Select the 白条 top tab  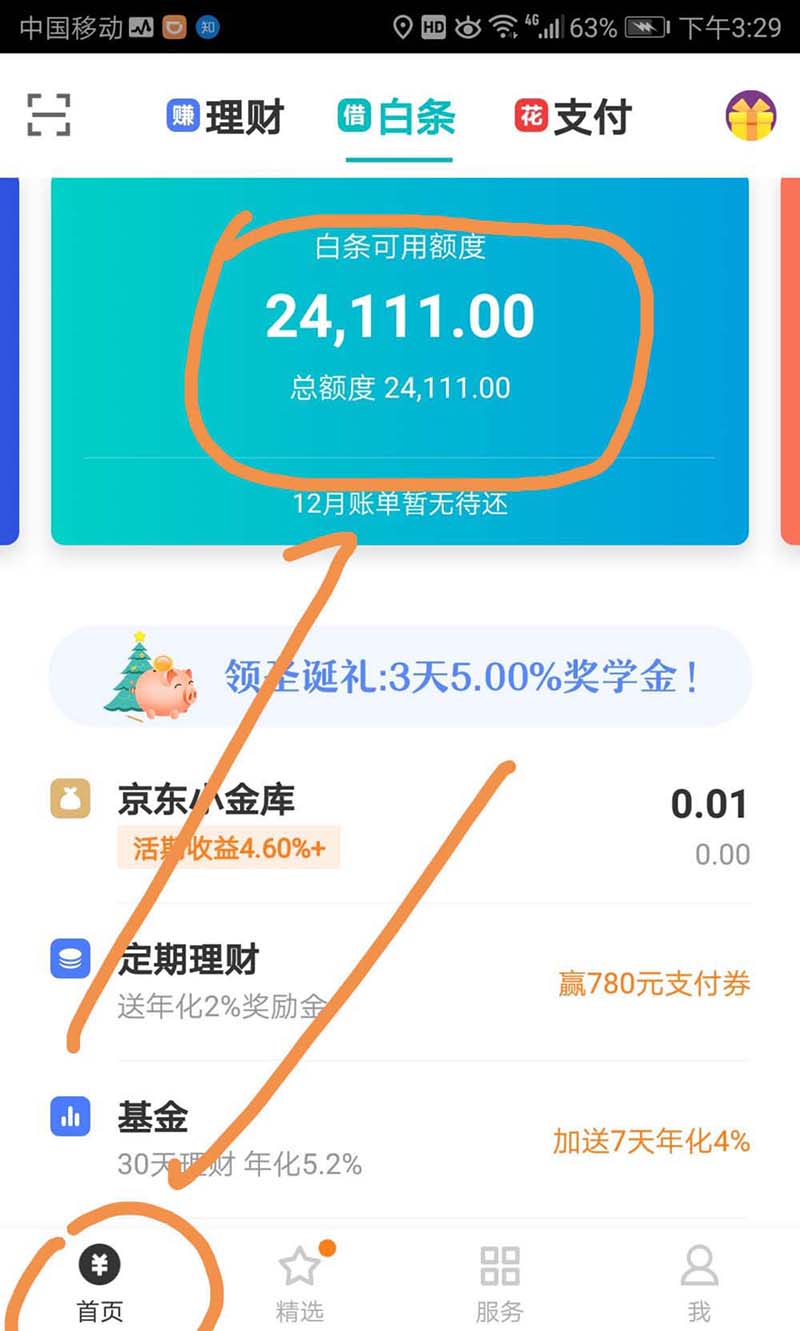click(x=398, y=117)
